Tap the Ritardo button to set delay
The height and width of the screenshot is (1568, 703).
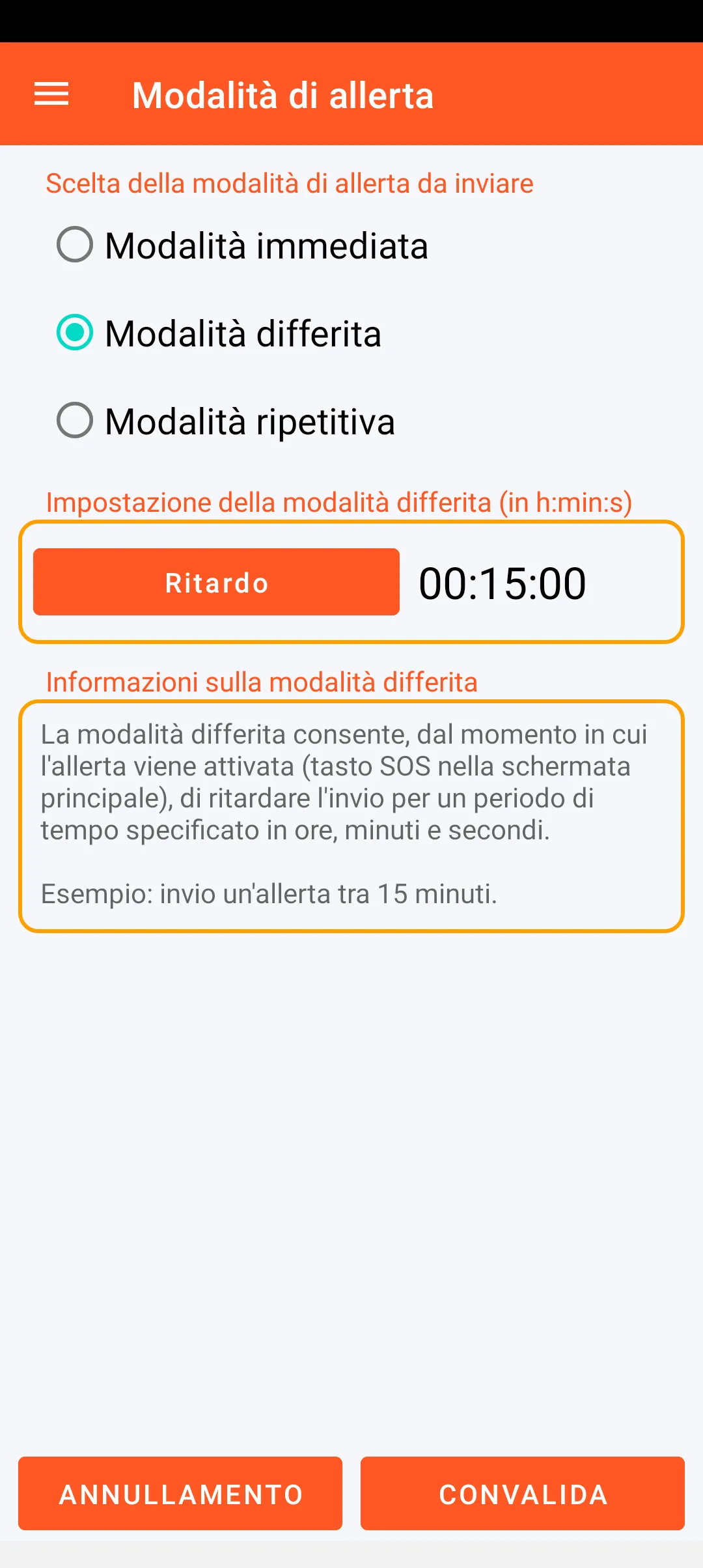[216, 582]
